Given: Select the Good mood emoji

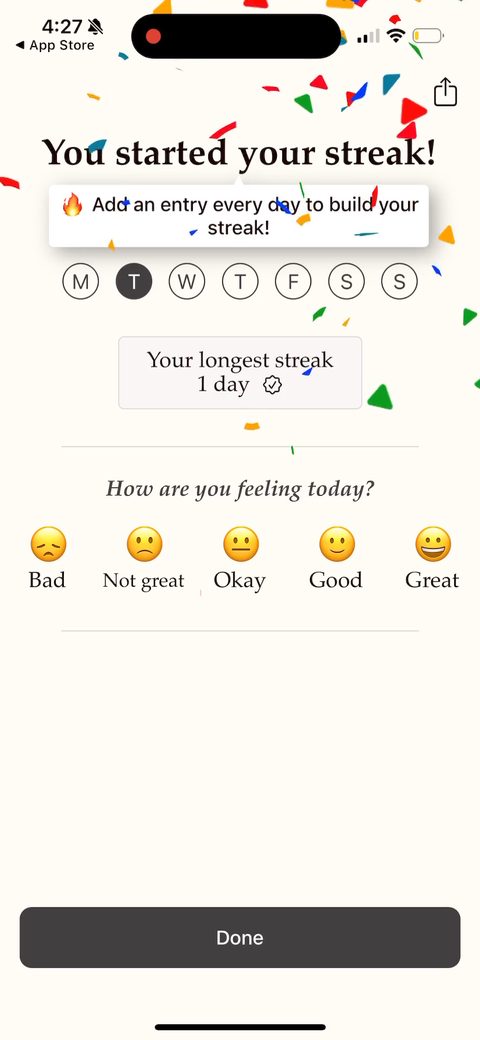Looking at the screenshot, I should coord(336,545).
